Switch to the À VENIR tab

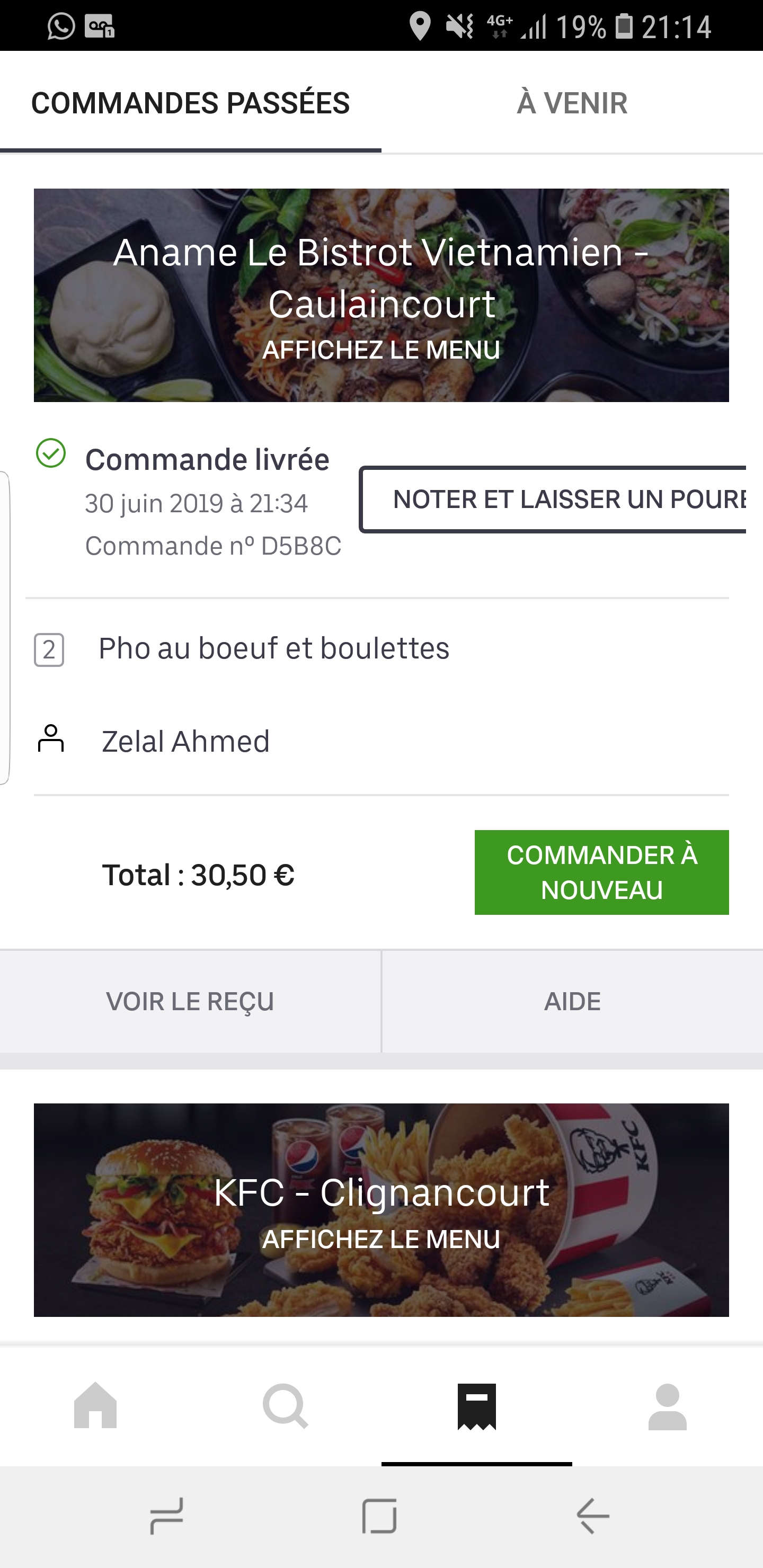pyautogui.click(x=572, y=103)
